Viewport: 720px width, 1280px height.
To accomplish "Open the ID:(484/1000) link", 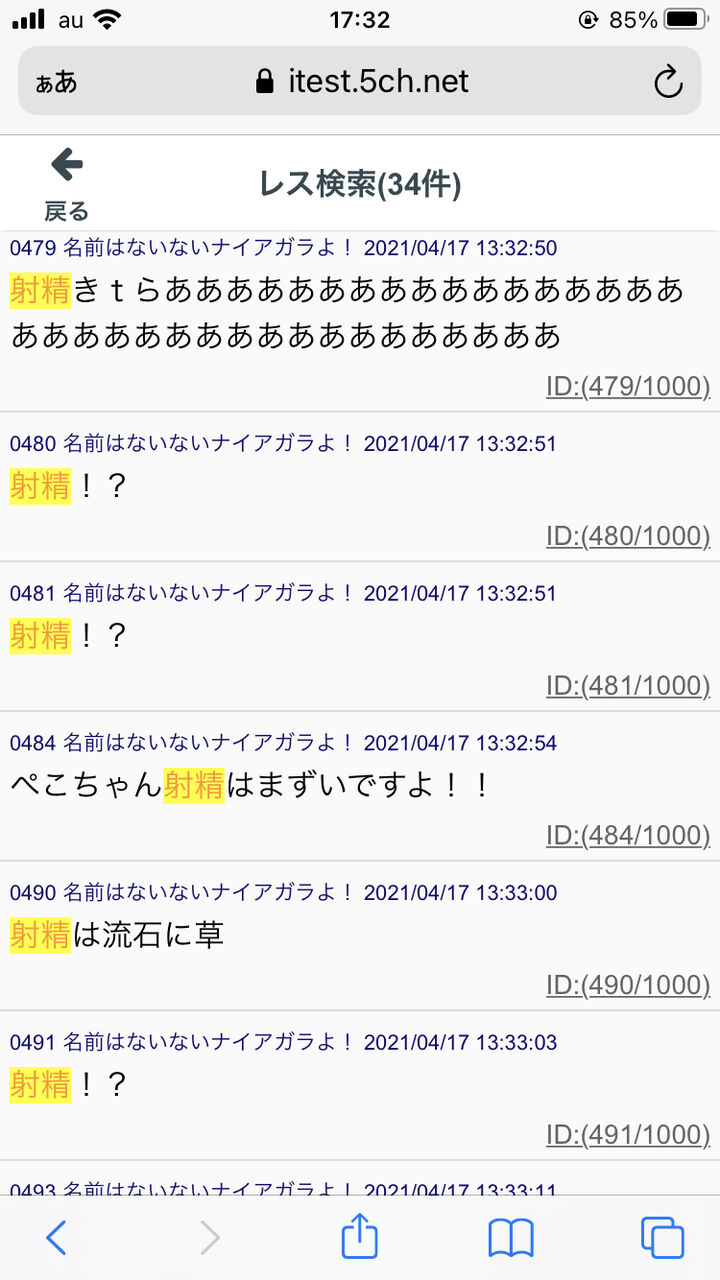I will (x=627, y=835).
